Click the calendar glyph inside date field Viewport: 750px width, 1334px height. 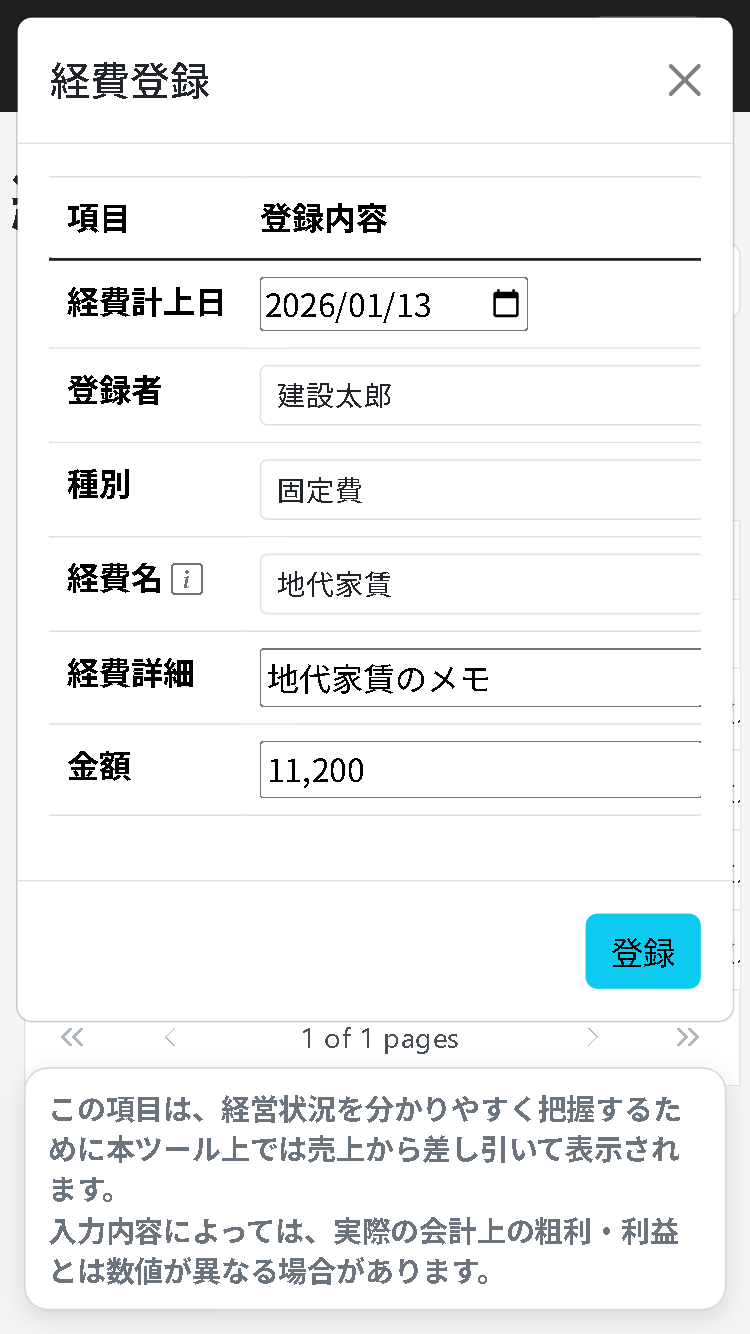tap(506, 304)
